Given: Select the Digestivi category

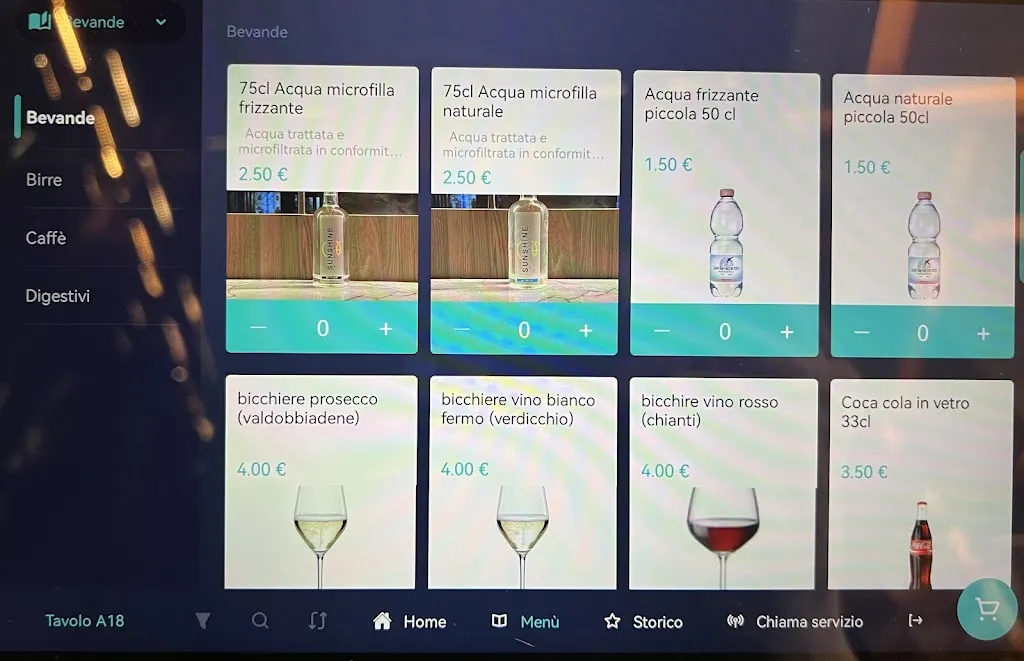Looking at the screenshot, I should 58,296.
